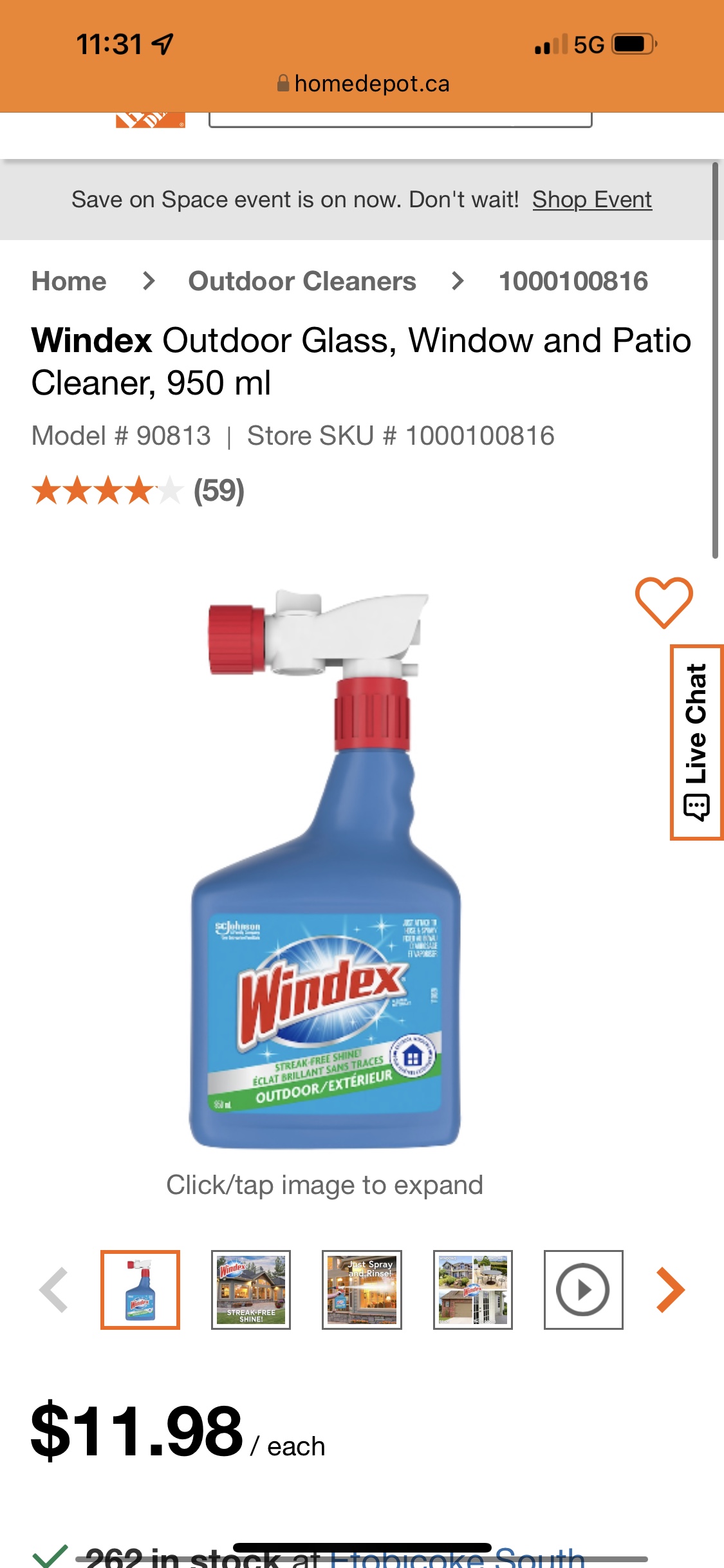This screenshot has width=724, height=1568.
Task: Select the first Windex bottle thumbnail
Action: click(140, 1289)
